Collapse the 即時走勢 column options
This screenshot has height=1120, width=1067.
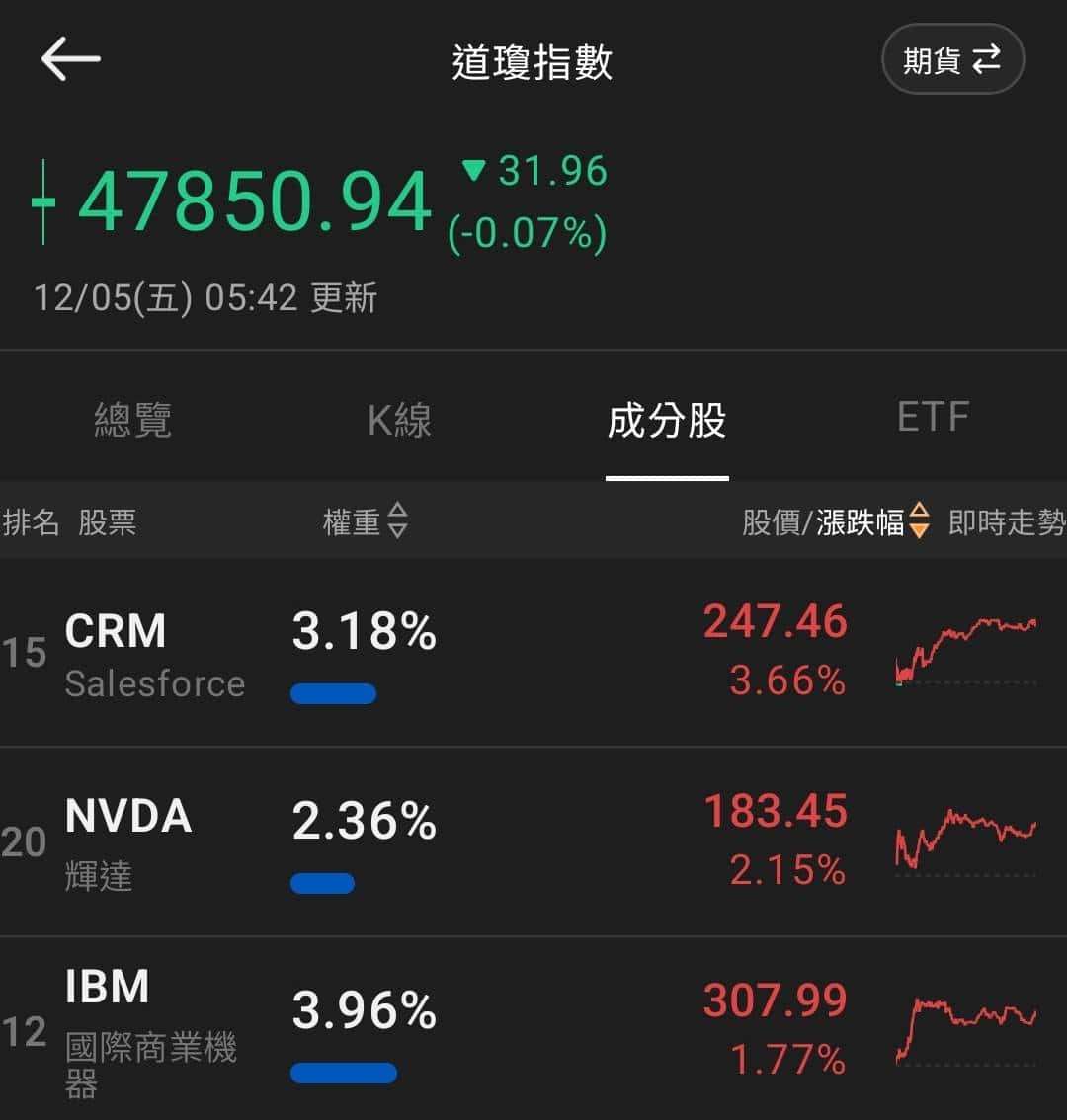pos(1004,523)
